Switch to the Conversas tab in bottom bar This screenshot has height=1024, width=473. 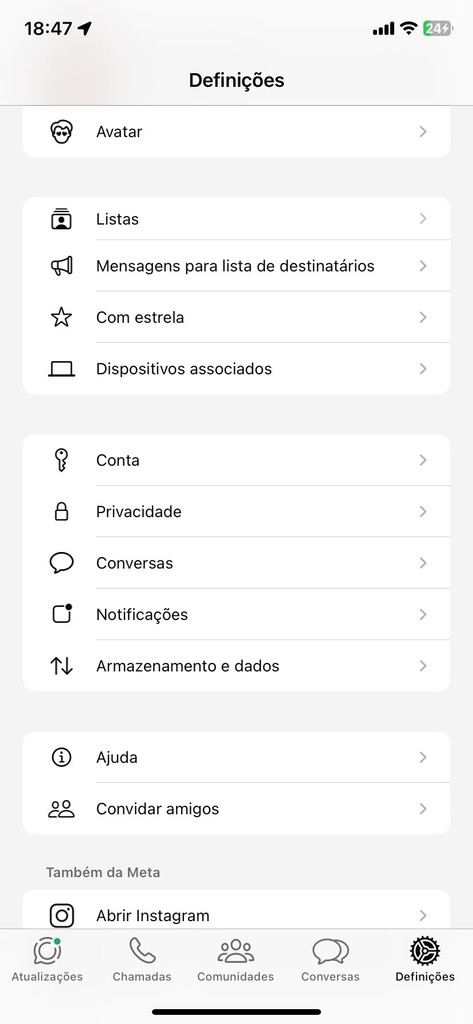pyautogui.click(x=331, y=960)
